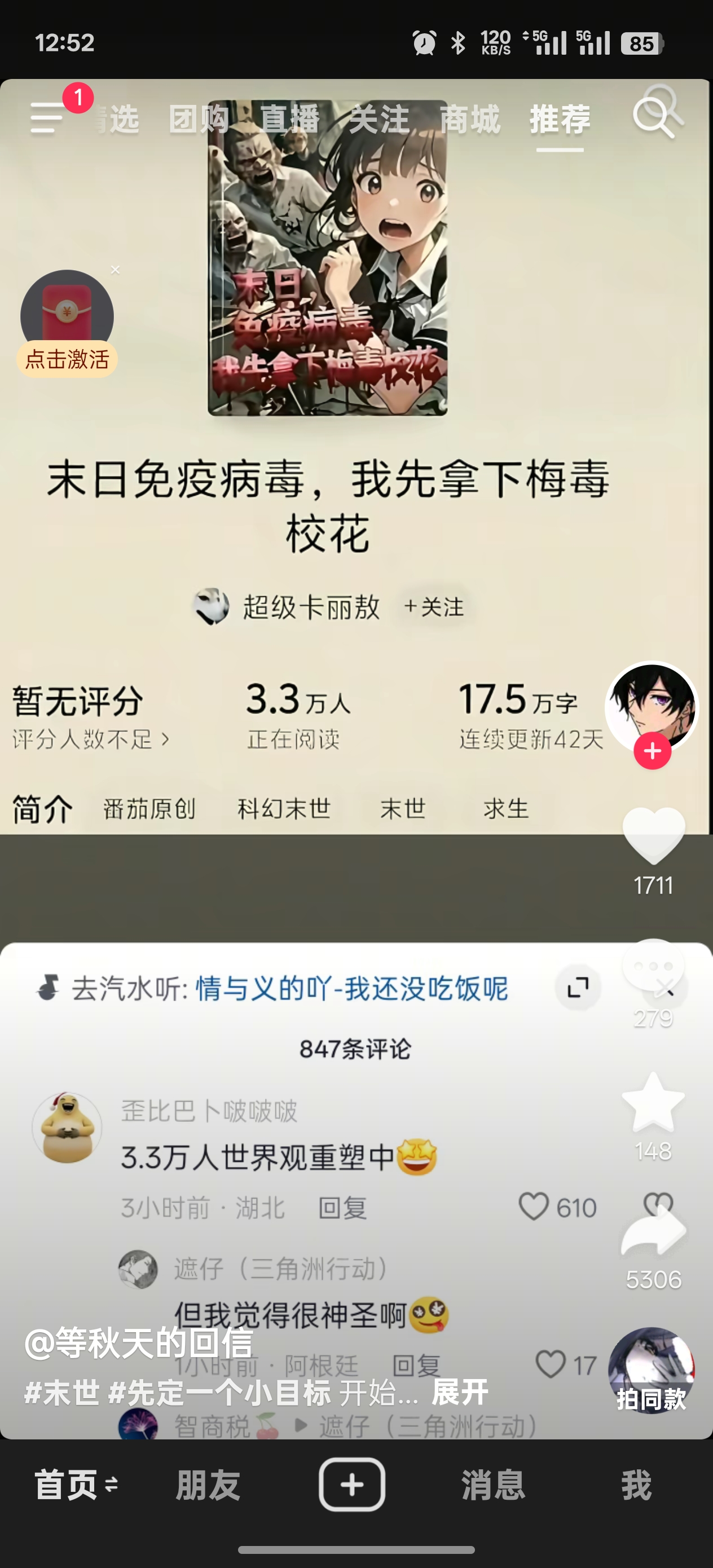The height and width of the screenshot is (1568, 713).
Task: Open the 朋友 tab
Action: pos(208,1485)
